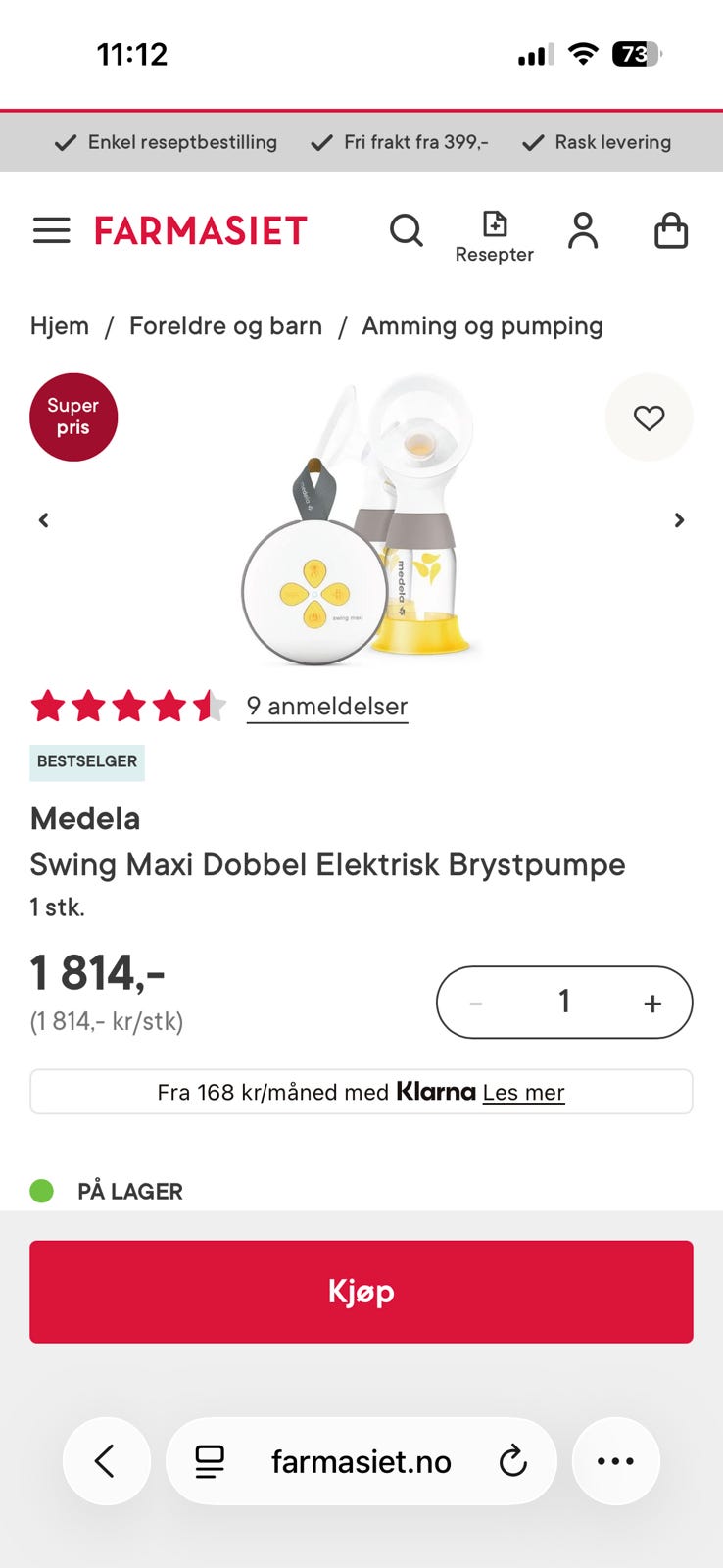Open the search magnifier
723x1568 pixels.
(x=406, y=231)
